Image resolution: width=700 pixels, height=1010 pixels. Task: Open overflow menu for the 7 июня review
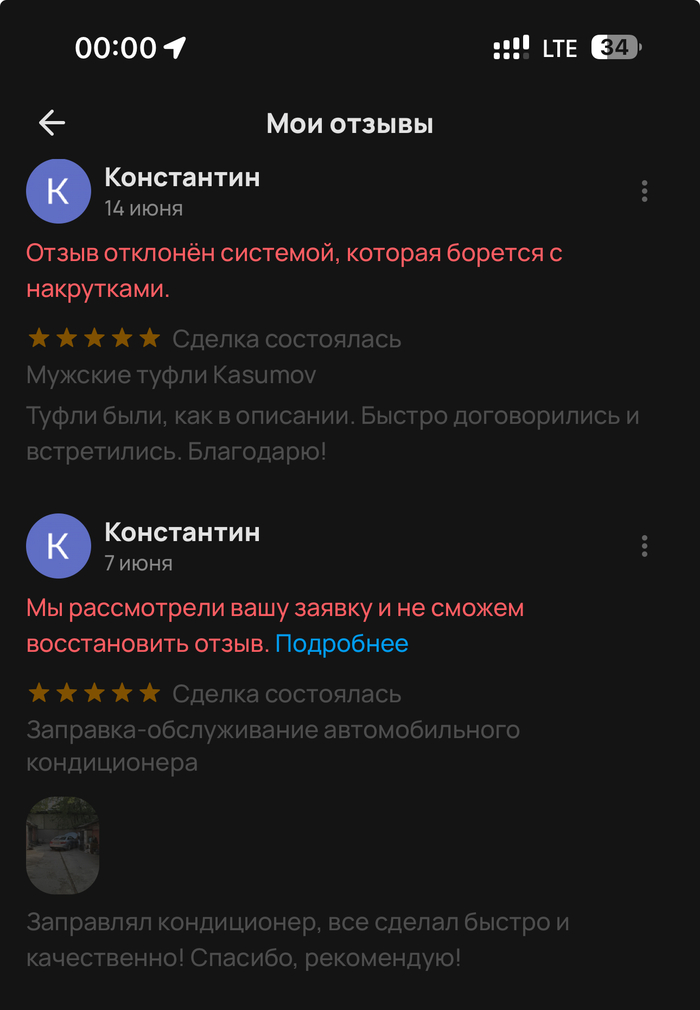(645, 546)
